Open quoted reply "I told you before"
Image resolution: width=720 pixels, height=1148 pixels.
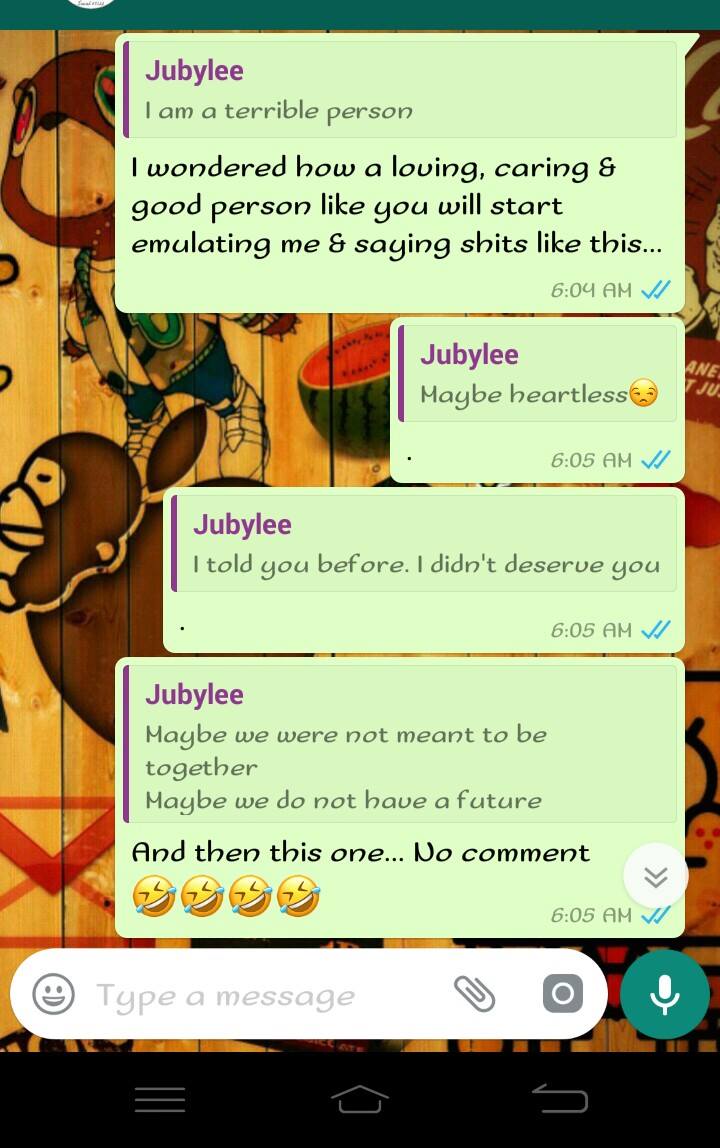(x=424, y=544)
